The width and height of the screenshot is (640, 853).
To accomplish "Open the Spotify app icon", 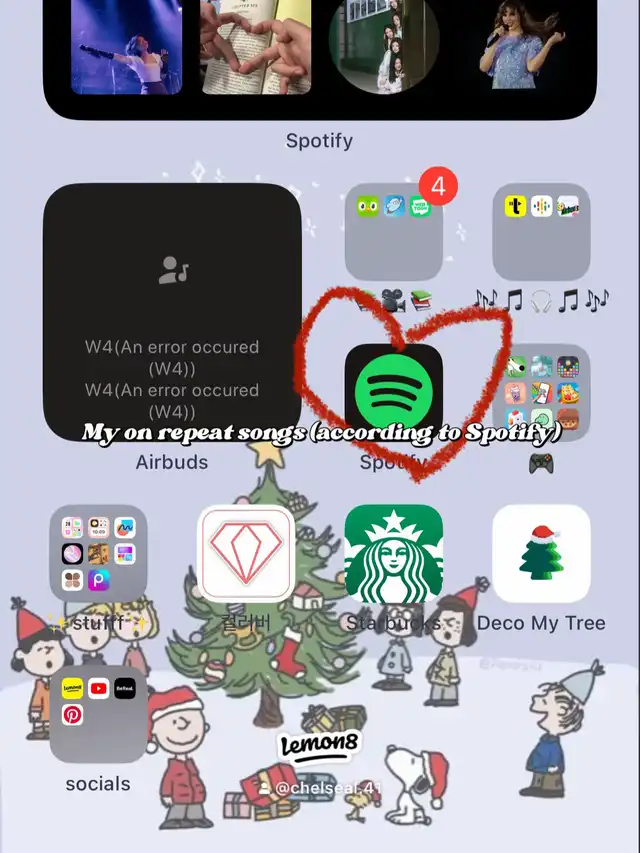I will [x=393, y=392].
